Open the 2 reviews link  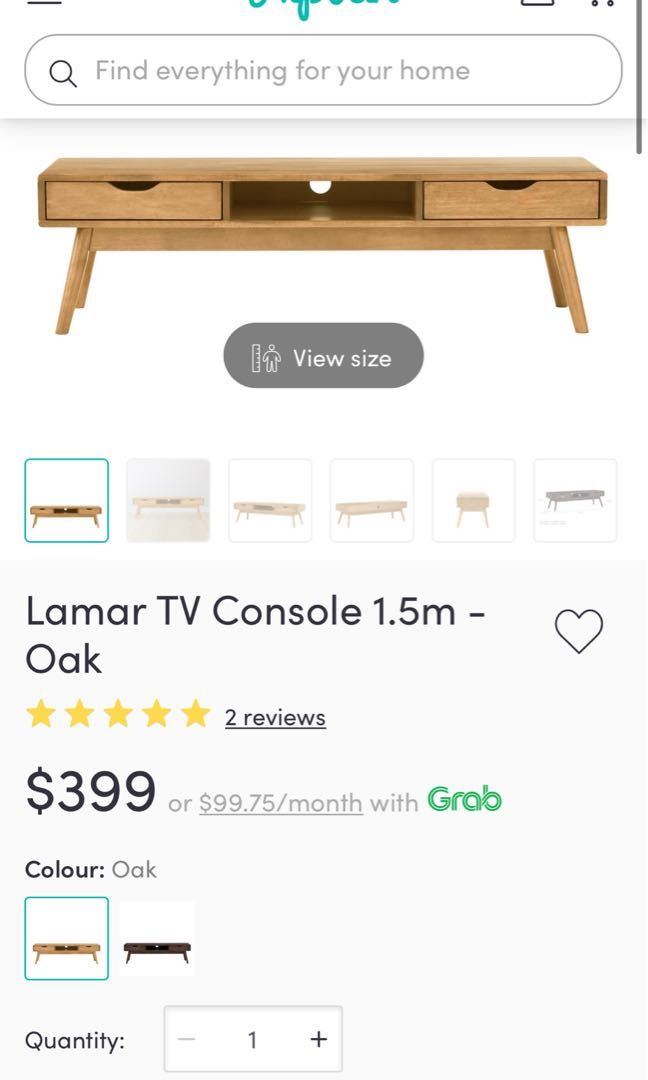tap(275, 717)
